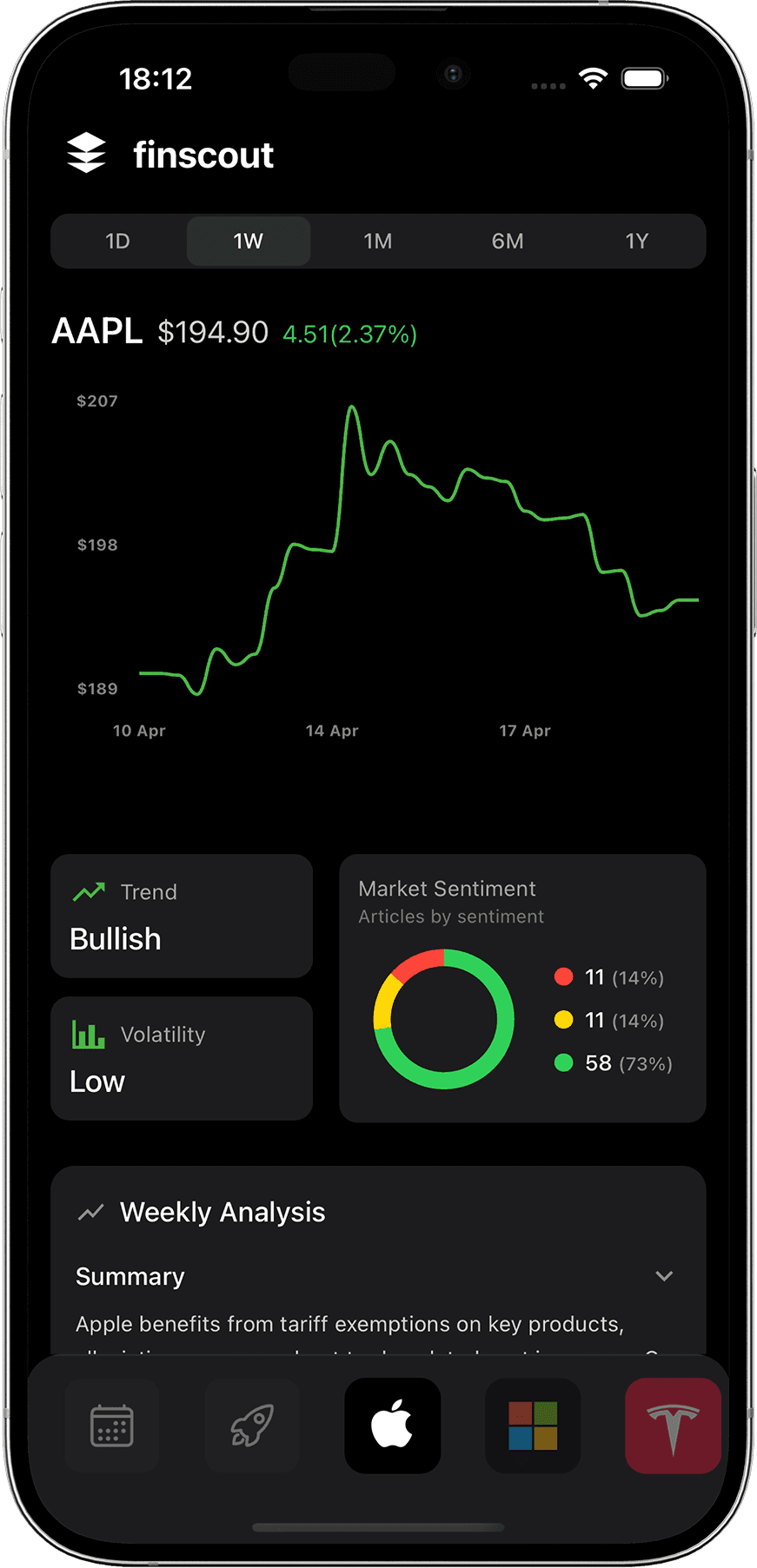Open Microsoft stock via its logo icon
The width and height of the screenshot is (757, 1568).
click(x=533, y=1425)
